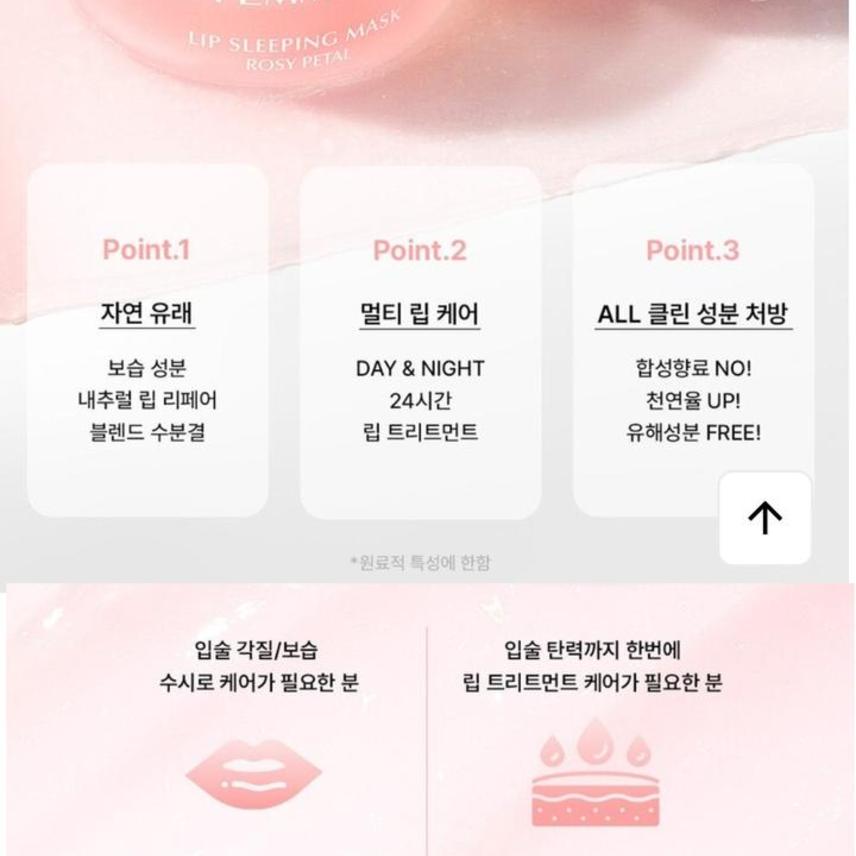Tap the scroll-to-top arrow button
The image size is (856, 856).
[x=765, y=518]
